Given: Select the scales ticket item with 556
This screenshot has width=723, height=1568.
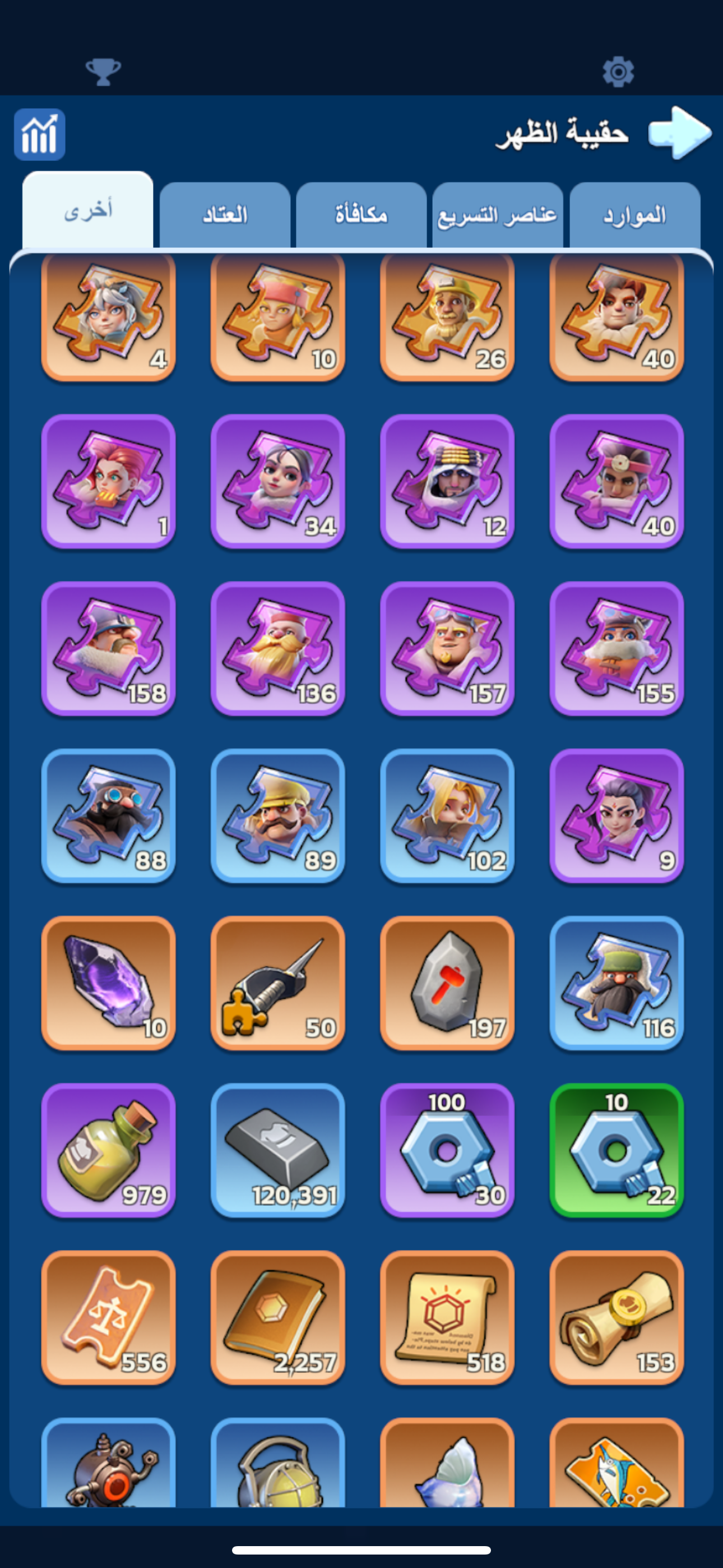Looking at the screenshot, I should 108,1317.
